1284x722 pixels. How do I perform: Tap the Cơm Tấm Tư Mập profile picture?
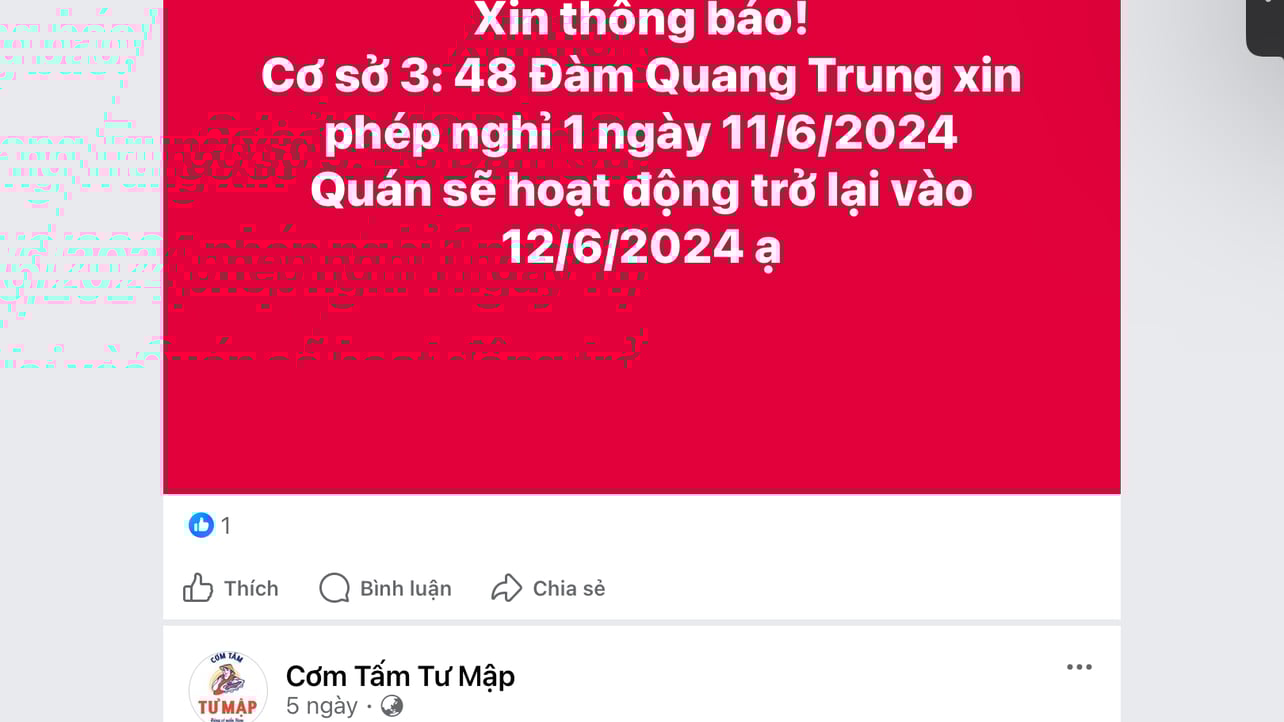point(228,689)
